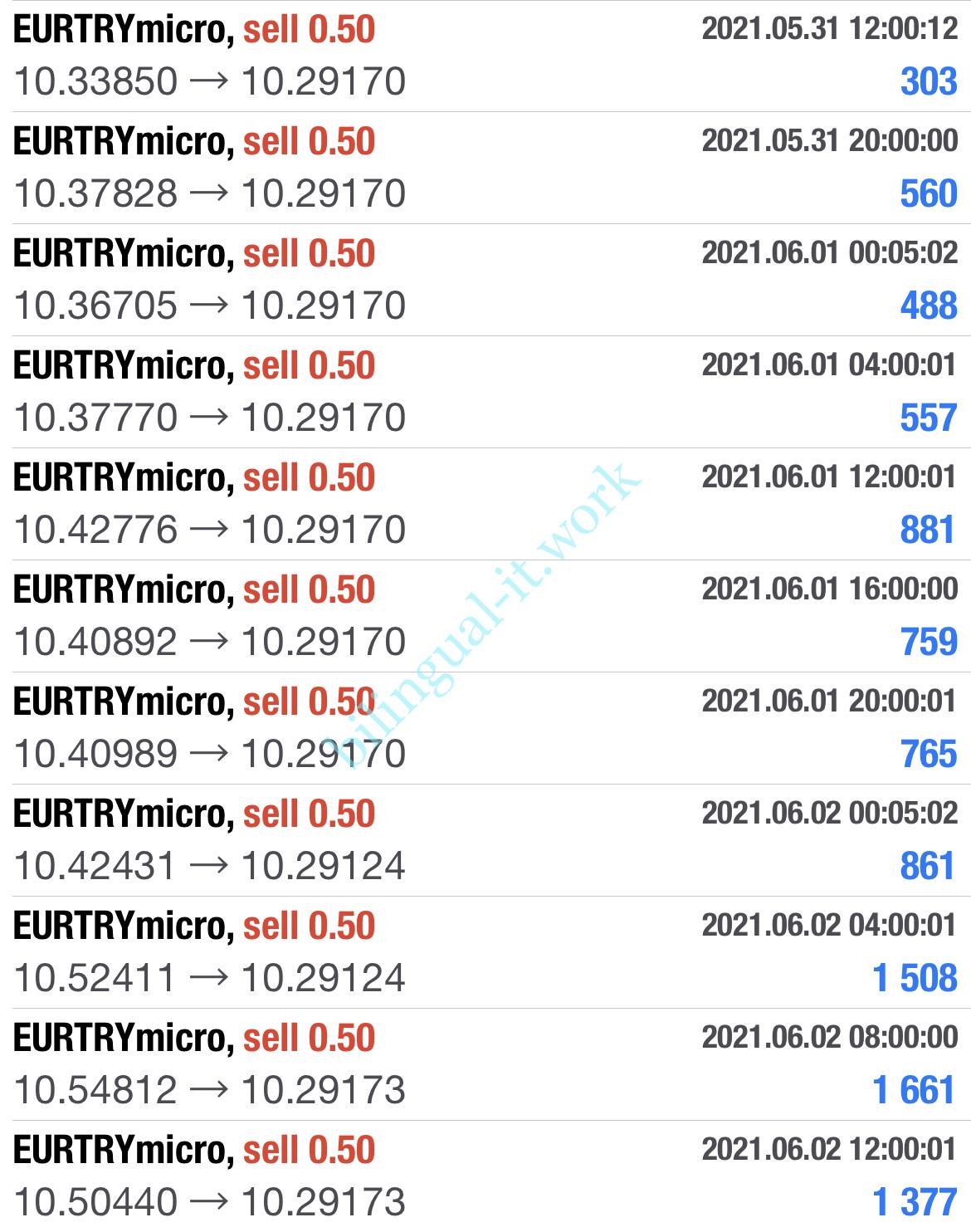This screenshot has width=971, height=1232.
Task: Expand the trade opened at 10.50440
Action: 486,1176
